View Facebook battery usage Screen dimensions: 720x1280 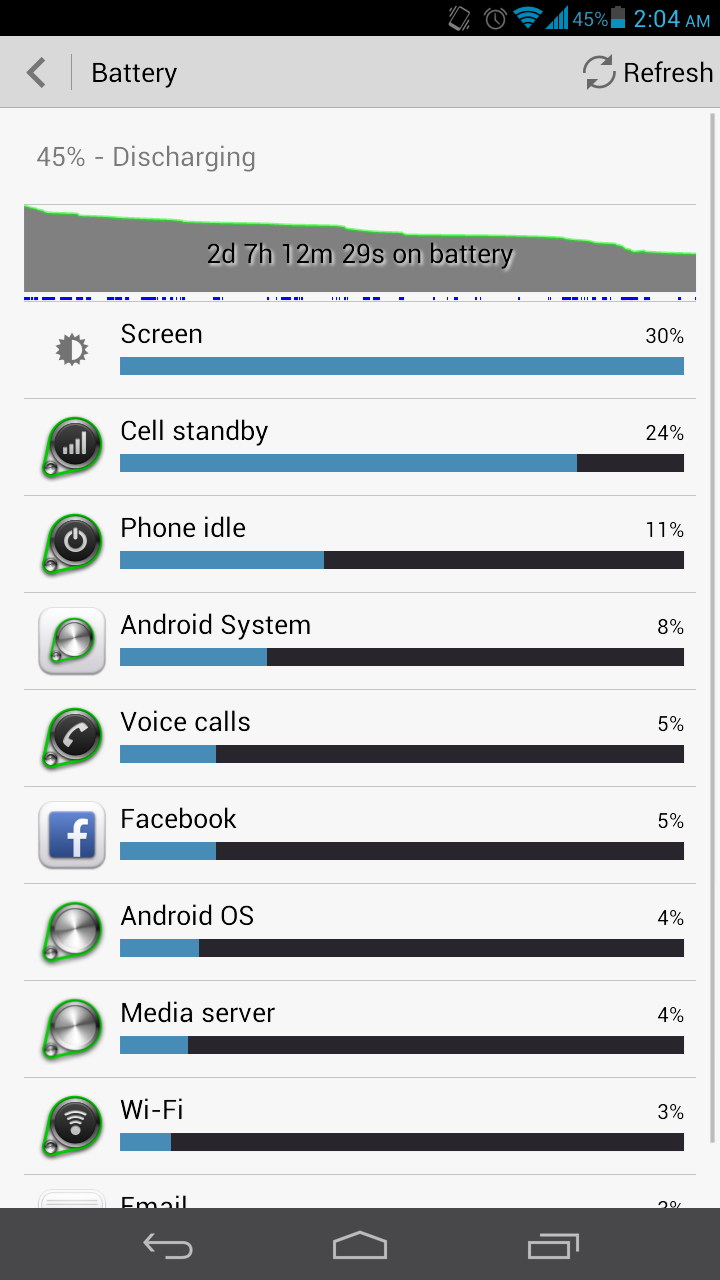(360, 835)
